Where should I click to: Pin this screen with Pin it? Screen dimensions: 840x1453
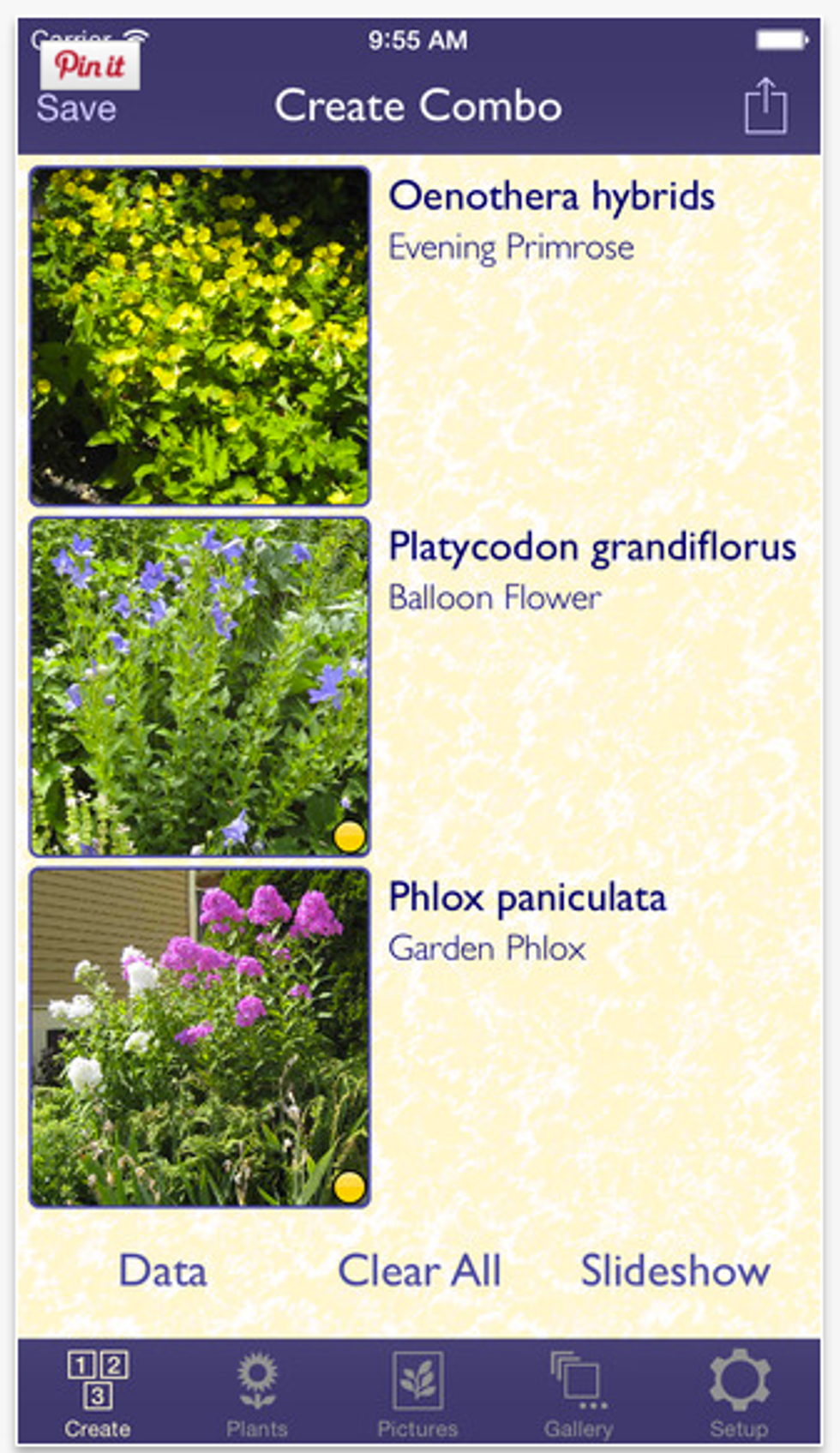[90, 65]
